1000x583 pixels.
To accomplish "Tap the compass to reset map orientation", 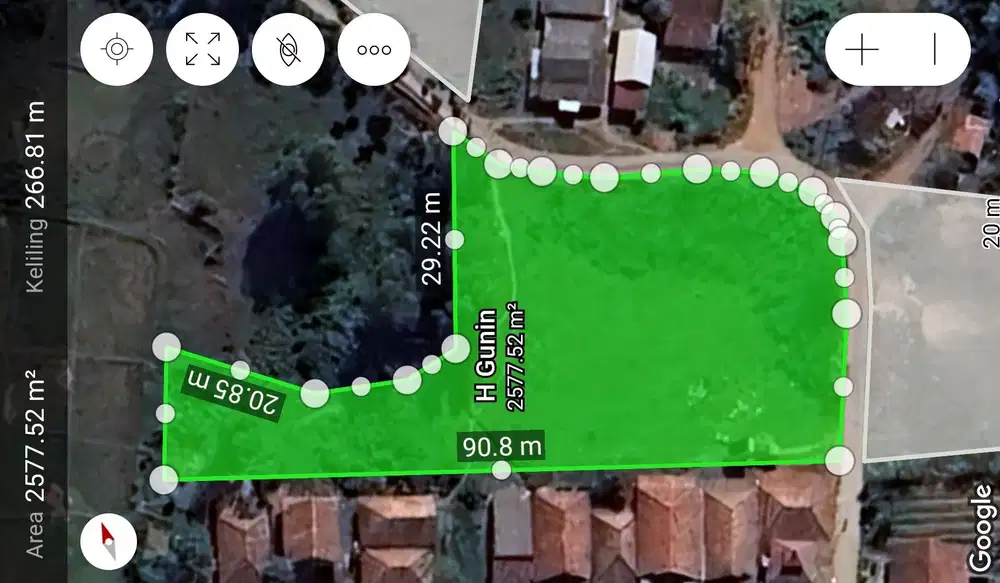I will pos(110,543).
